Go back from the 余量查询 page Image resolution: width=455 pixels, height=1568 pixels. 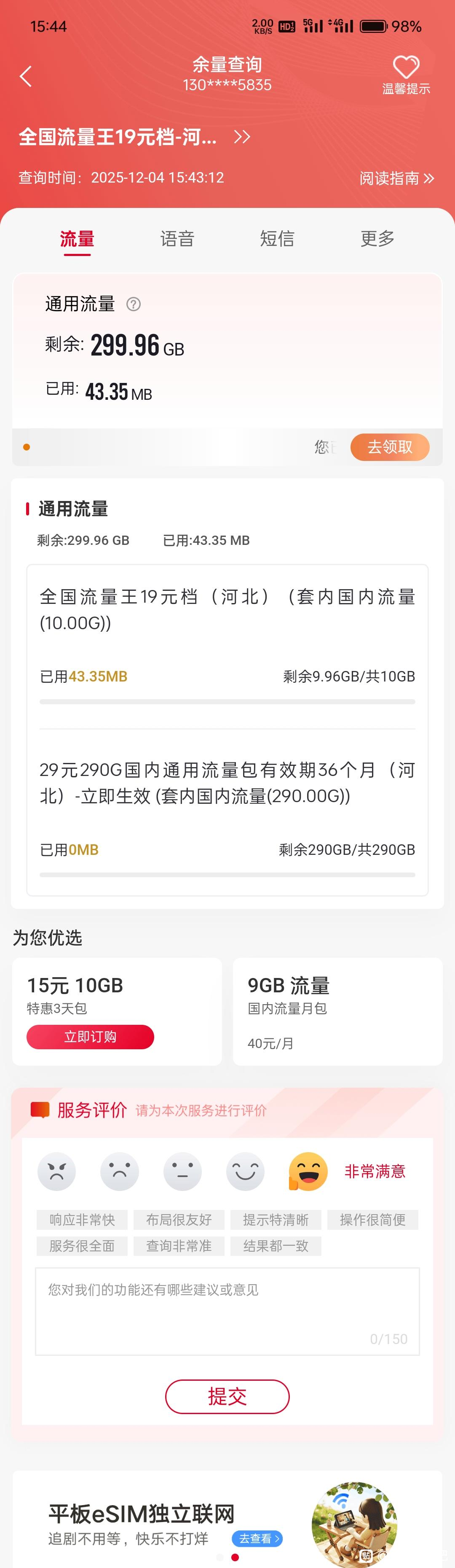[x=26, y=77]
